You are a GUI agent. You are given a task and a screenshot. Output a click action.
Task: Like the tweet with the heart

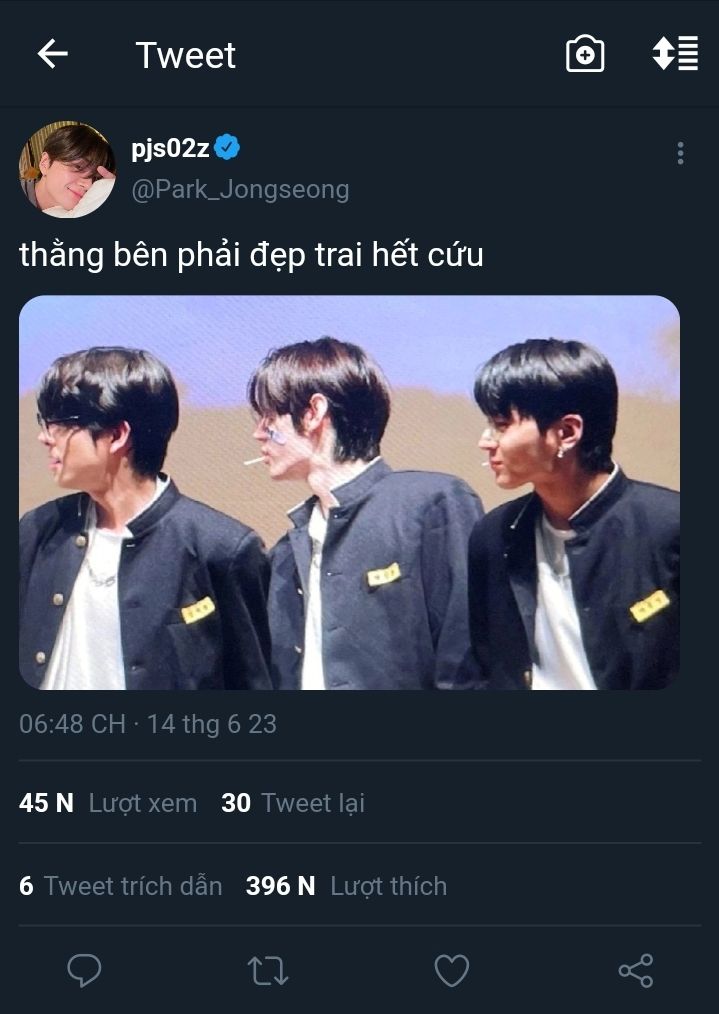coord(451,970)
